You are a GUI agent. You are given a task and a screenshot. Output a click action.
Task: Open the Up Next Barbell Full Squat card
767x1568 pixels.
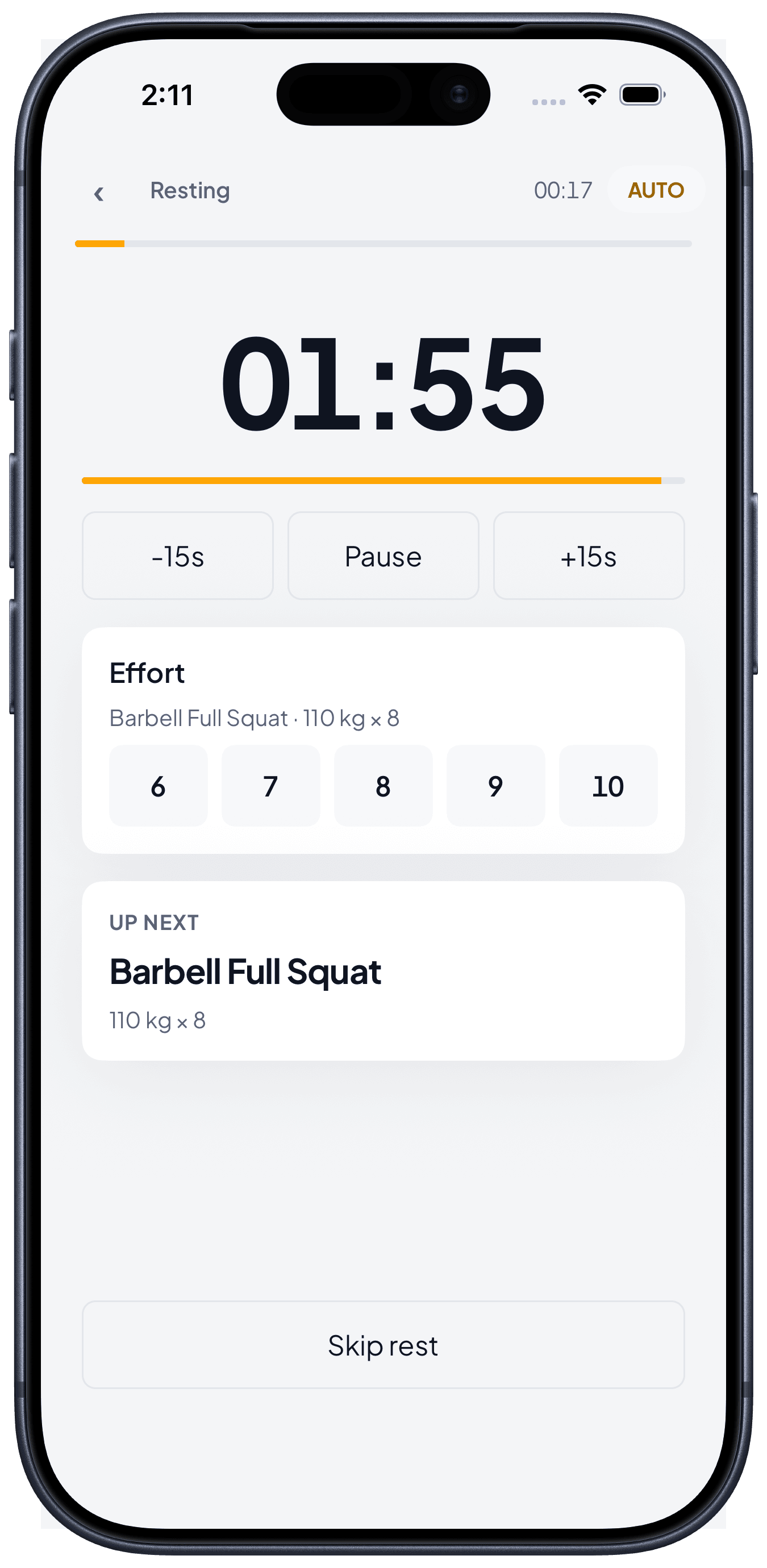pos(383,971)
